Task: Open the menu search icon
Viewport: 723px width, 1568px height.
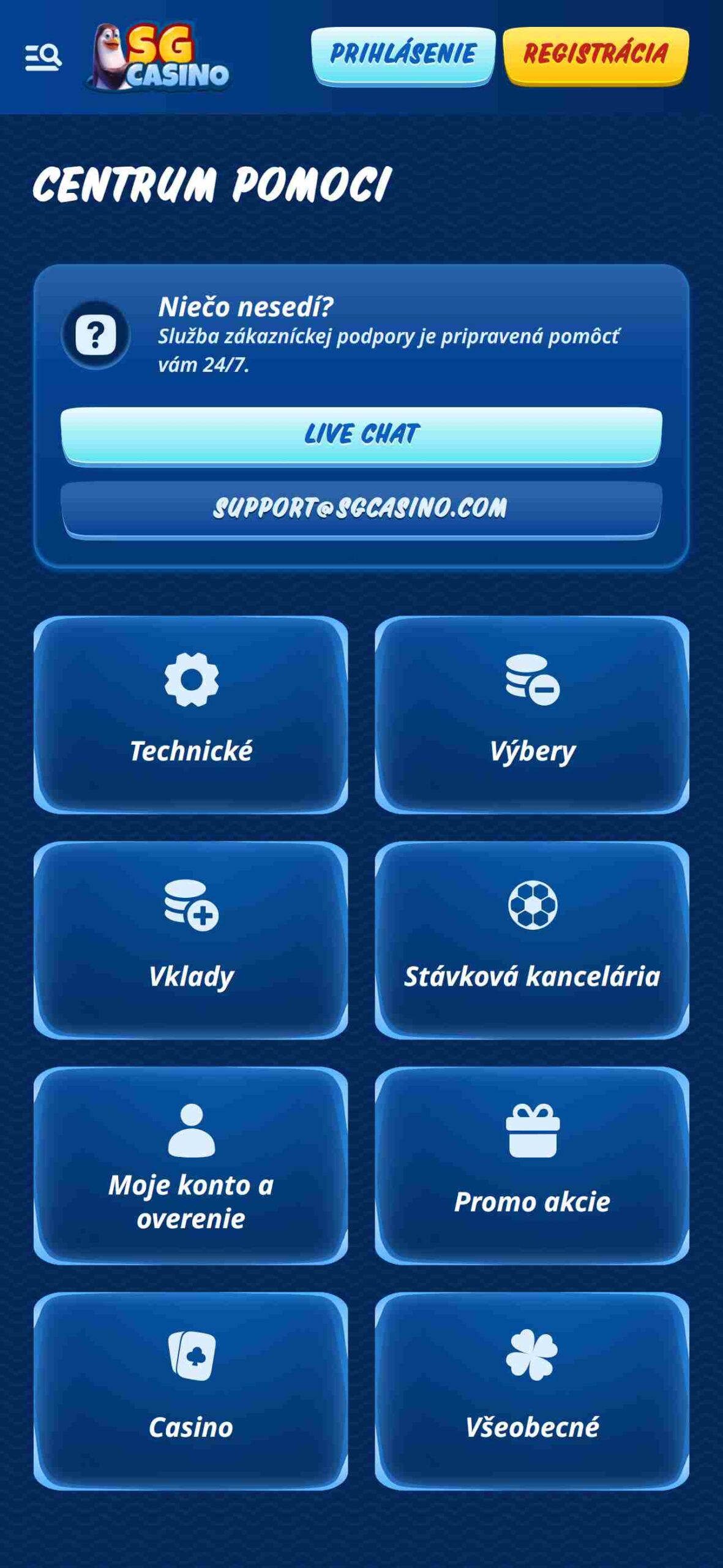Action: pyautogui.click(x=43, y=57)
